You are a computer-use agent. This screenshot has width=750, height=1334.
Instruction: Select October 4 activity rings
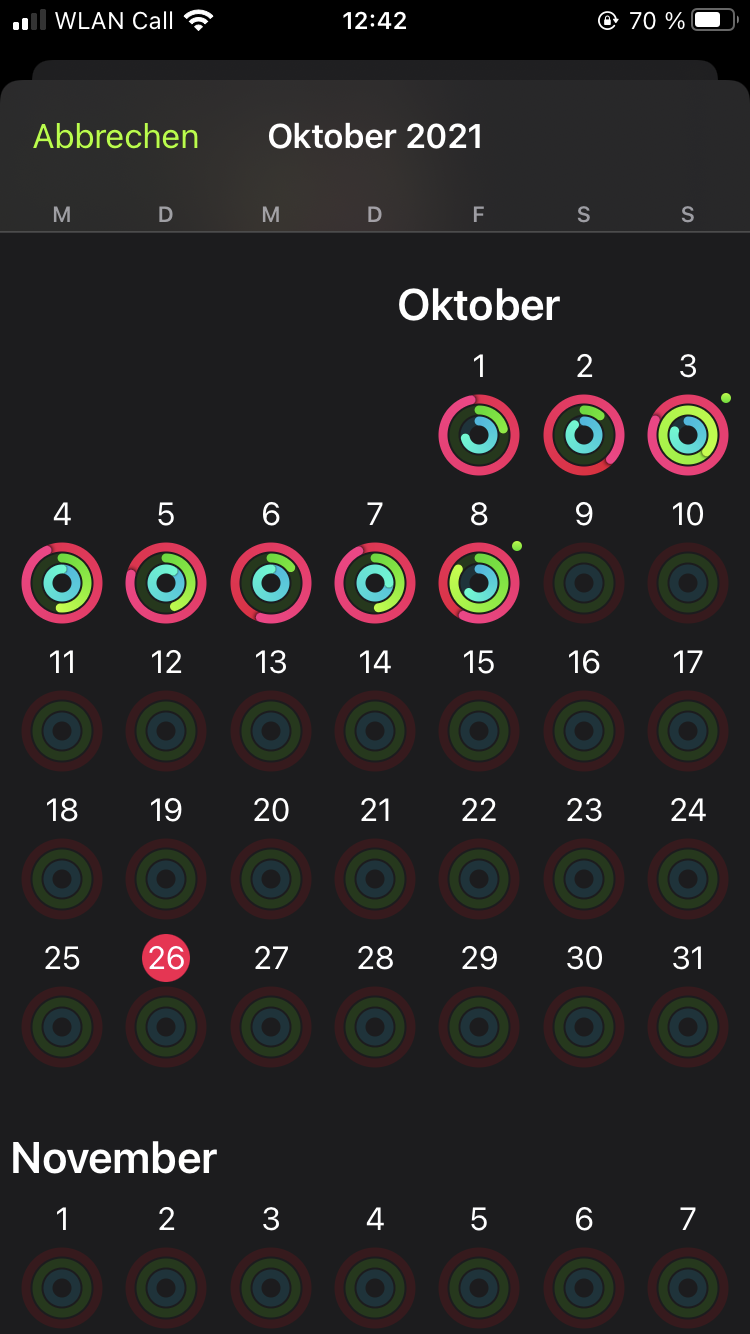pyautogui.click(x=62, y=582)
